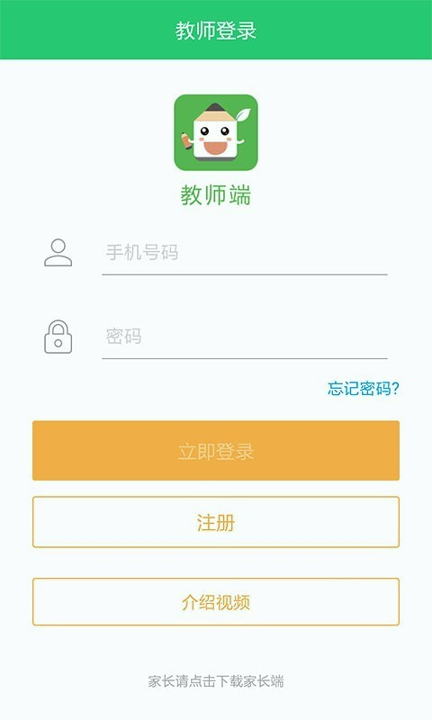Focus the 密码 password field
Screen dimensions: 432x720
pyautogui.click(x=244, y=337)
